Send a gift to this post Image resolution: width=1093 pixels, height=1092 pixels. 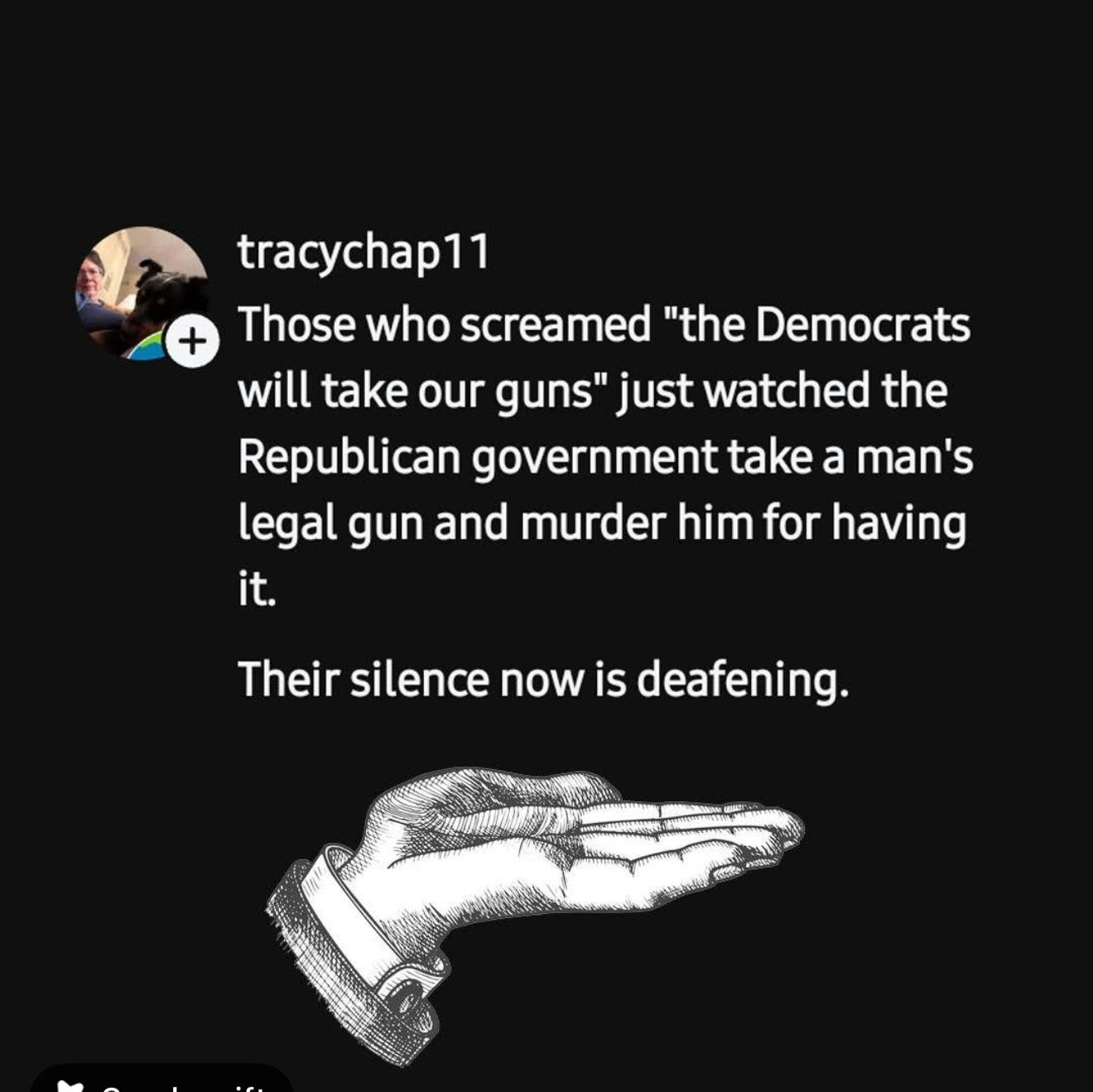coord(161,1082)
